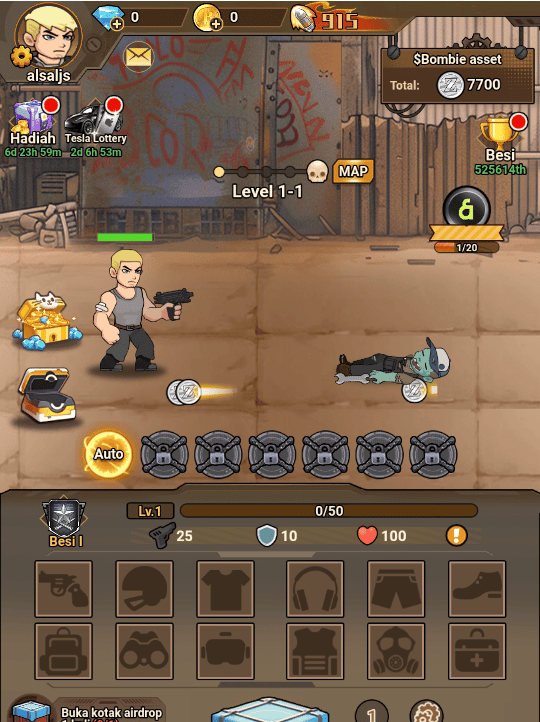Viewport: 540px width, 722px height.
Task: Toggle the Auto battle button
Action: tap(109, 454)
